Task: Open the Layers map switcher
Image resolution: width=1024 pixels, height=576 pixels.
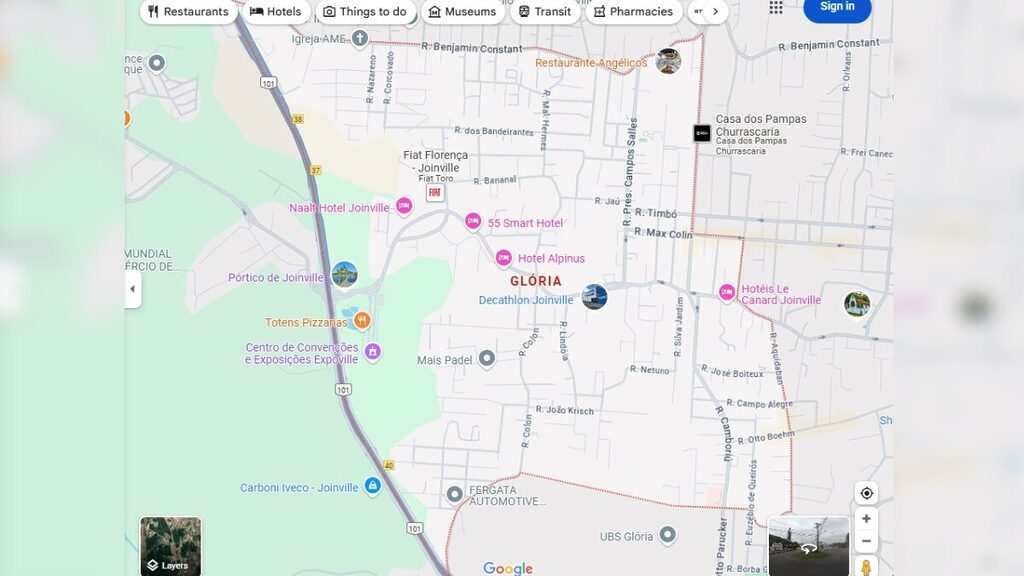Action: pos(170,546)
